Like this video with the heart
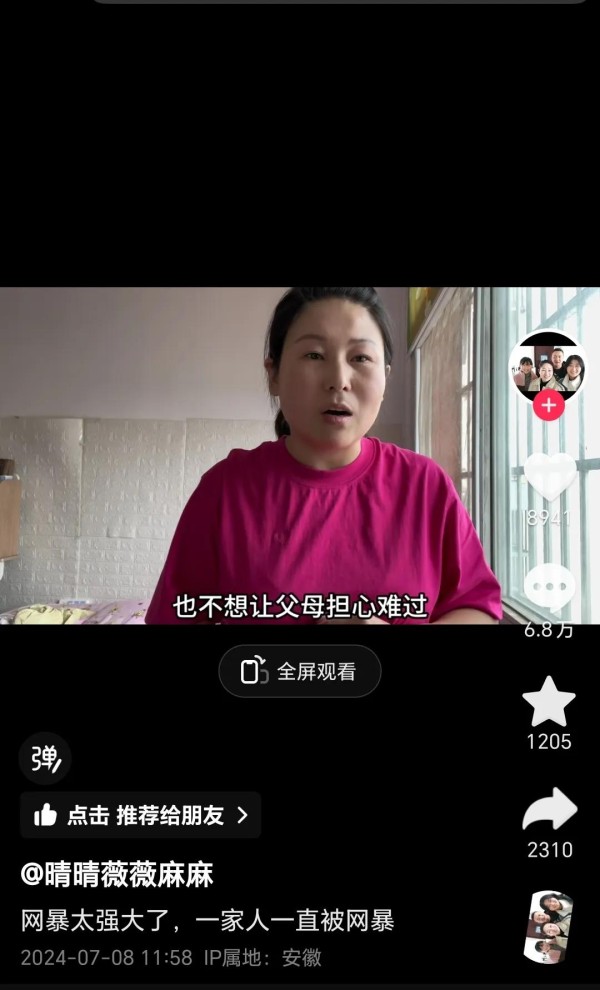This screenshot has width=600, height=990. pyautogui.click(x=549, y=476)
